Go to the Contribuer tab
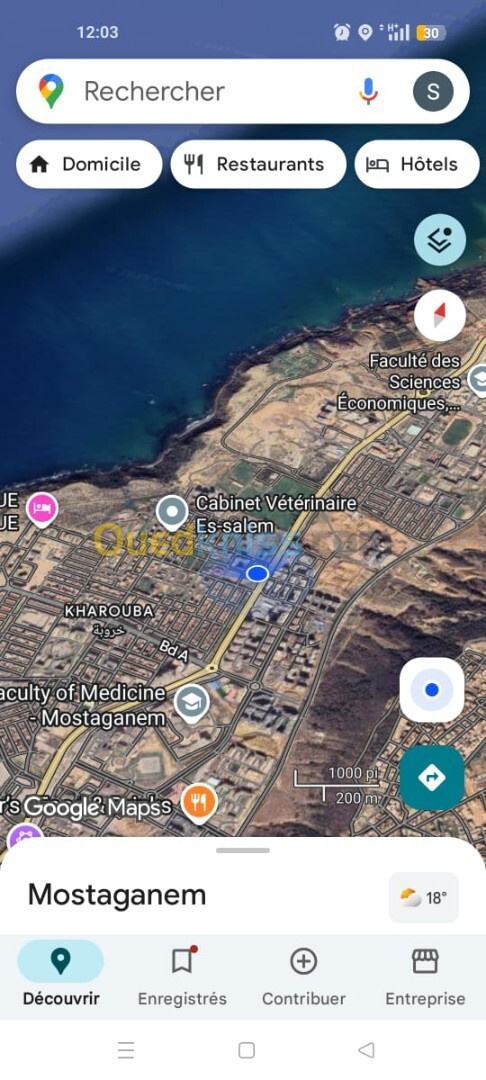 pyautogui.click(x=304, y=975)
